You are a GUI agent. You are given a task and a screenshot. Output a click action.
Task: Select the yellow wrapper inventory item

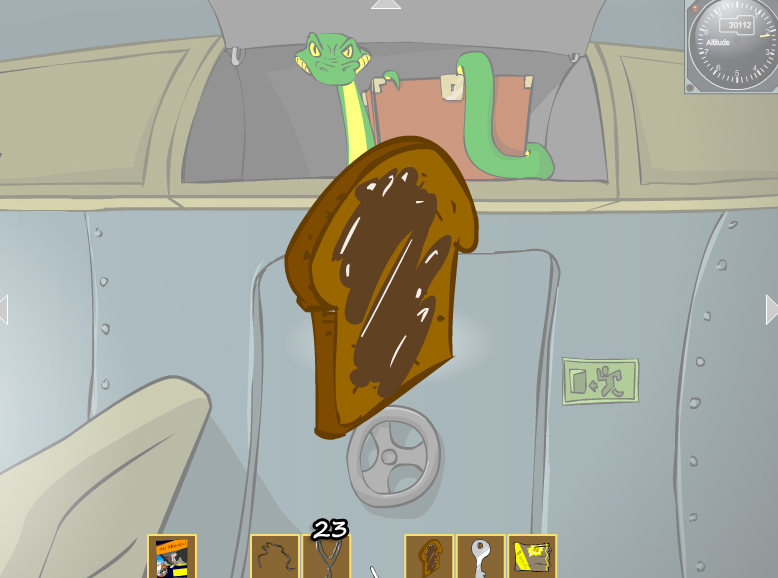532,557
